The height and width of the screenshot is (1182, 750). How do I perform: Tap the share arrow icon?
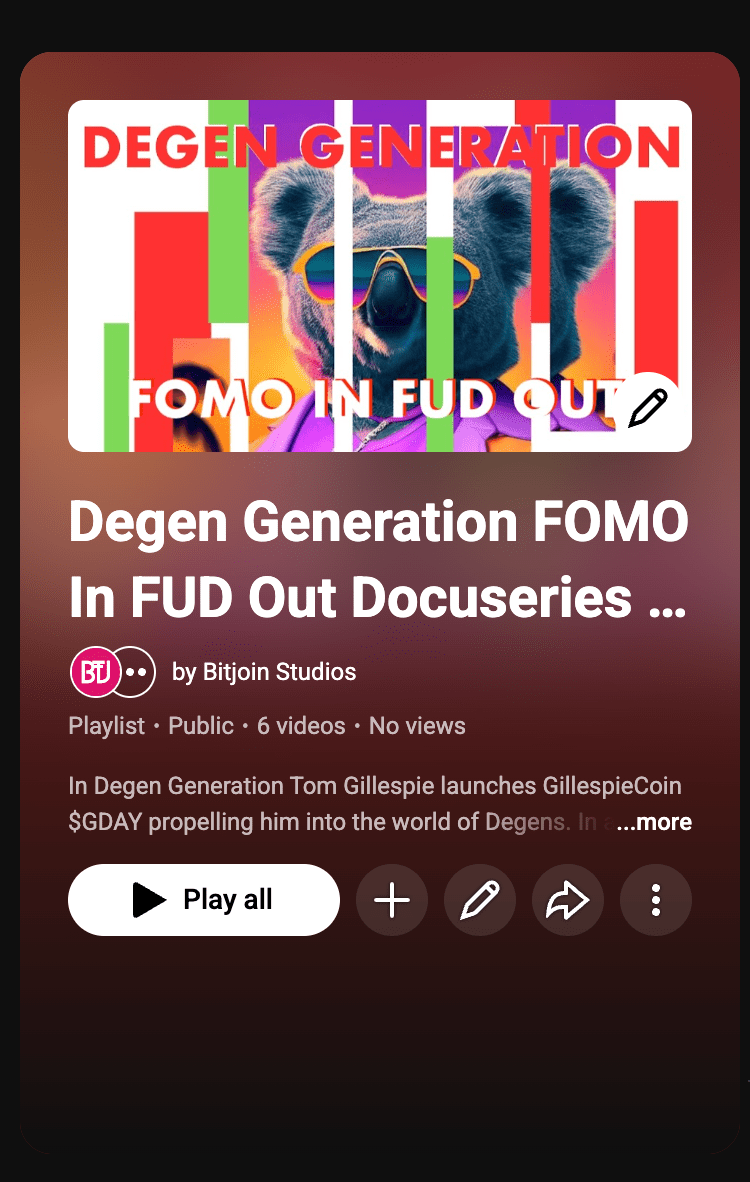click(x=568, y=900)
